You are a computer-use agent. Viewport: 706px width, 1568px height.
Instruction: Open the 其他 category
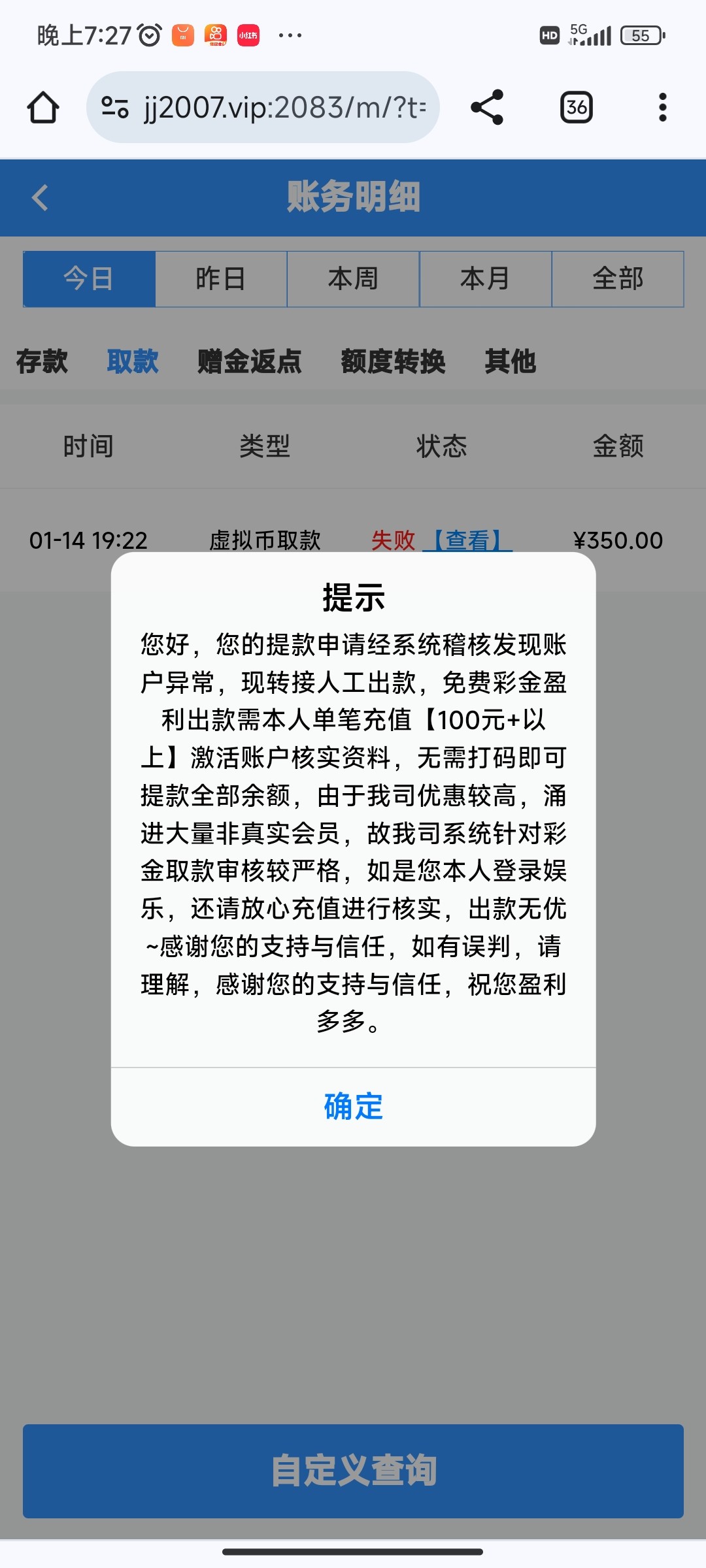click(511, 363)
